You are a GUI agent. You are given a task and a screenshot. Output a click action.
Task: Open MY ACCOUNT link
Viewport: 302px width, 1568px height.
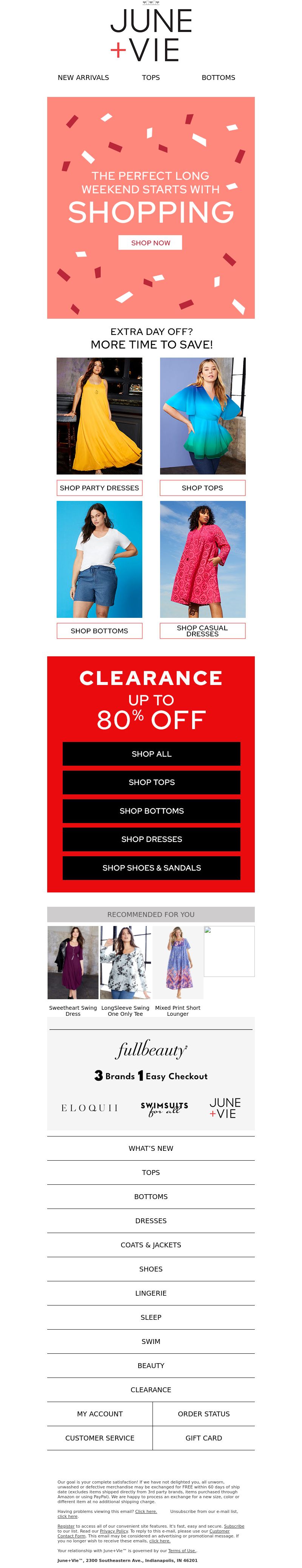pos(100,1413)
